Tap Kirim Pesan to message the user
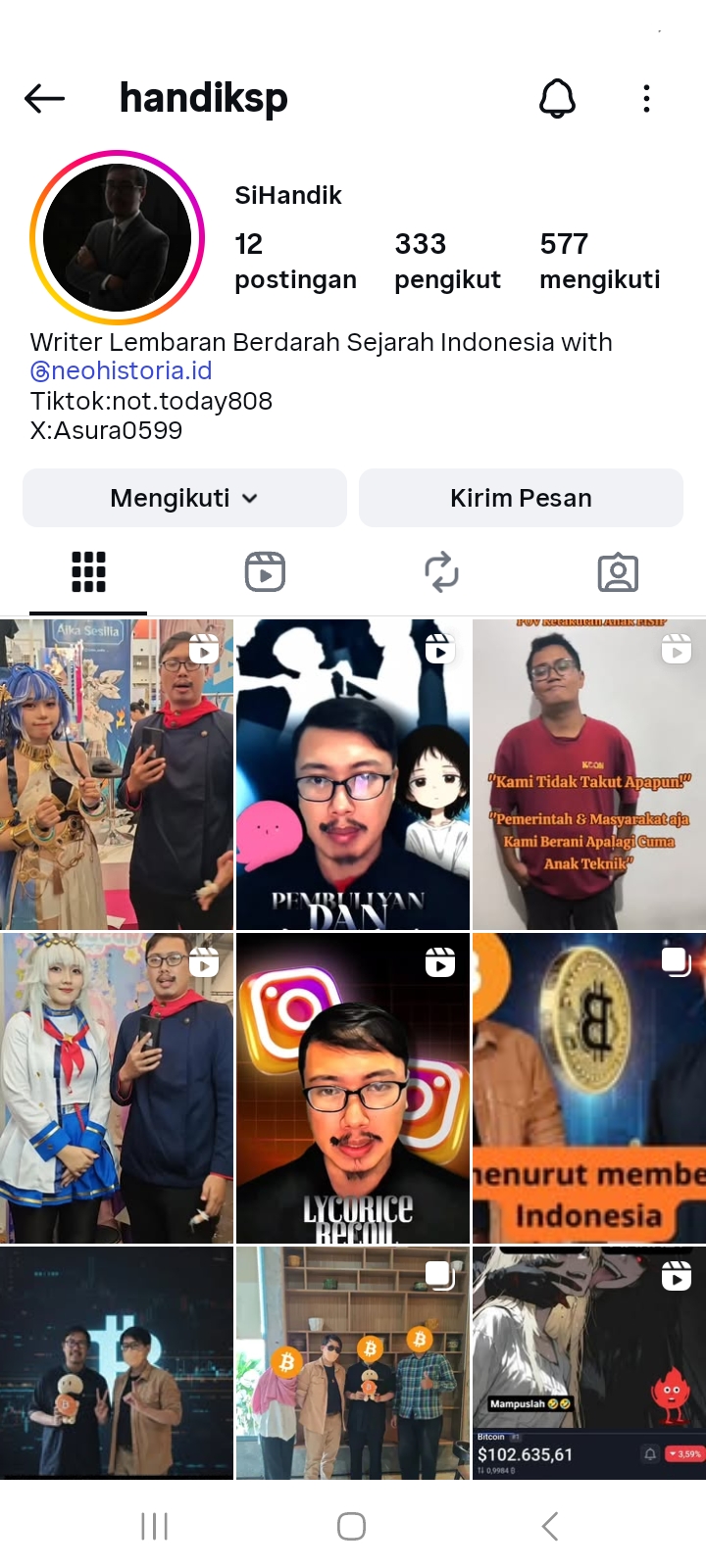This screenshot has height=1568, width=706. (x=521, y=498)
